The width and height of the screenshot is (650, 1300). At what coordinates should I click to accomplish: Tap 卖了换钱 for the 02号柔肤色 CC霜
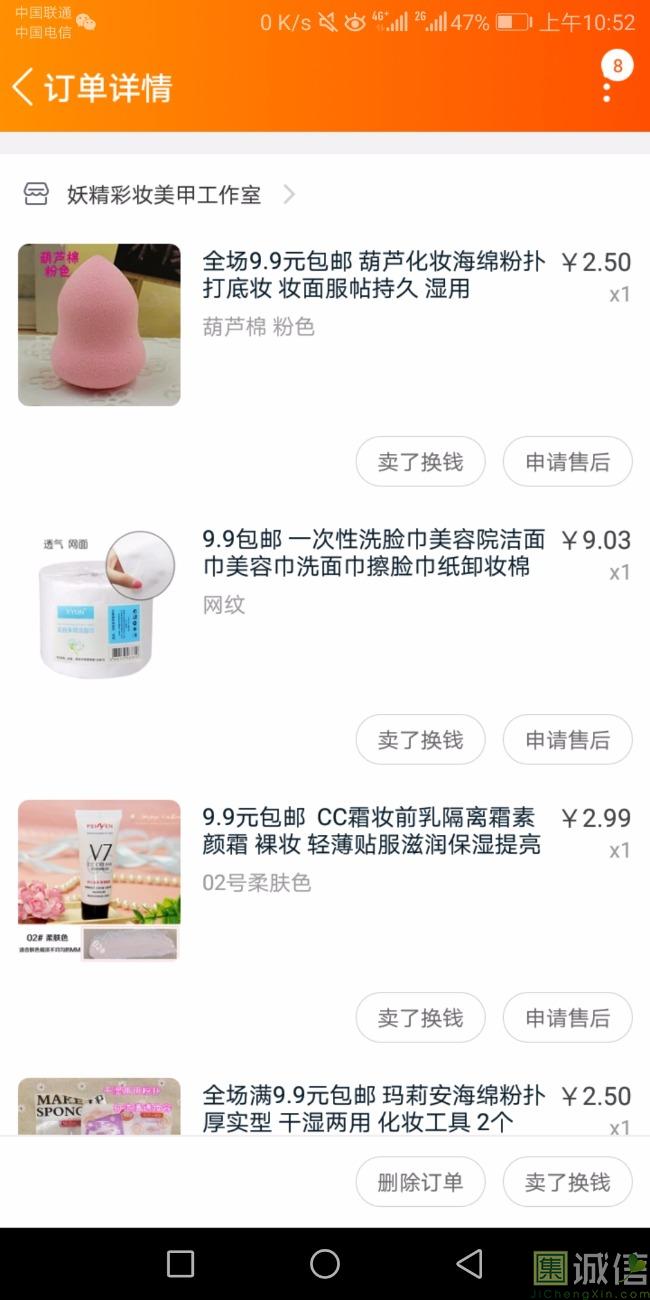point(420,1018)
